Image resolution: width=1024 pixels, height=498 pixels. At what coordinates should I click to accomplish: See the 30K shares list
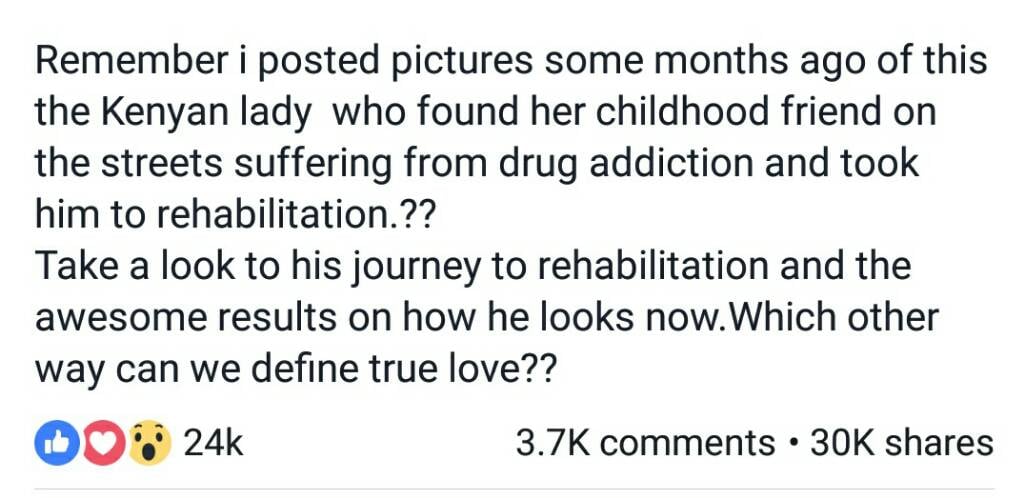click(x=900, y=443)
